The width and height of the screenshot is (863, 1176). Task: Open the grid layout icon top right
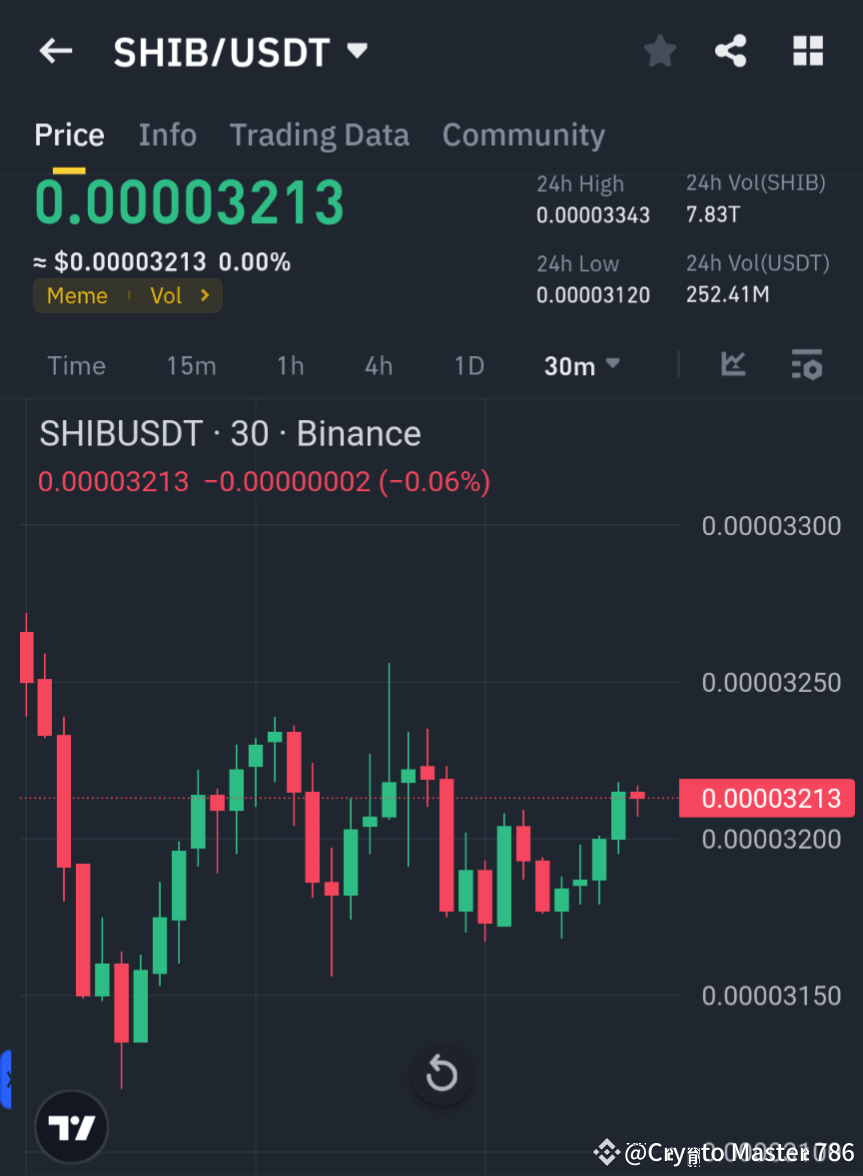[x=807, y=51]
